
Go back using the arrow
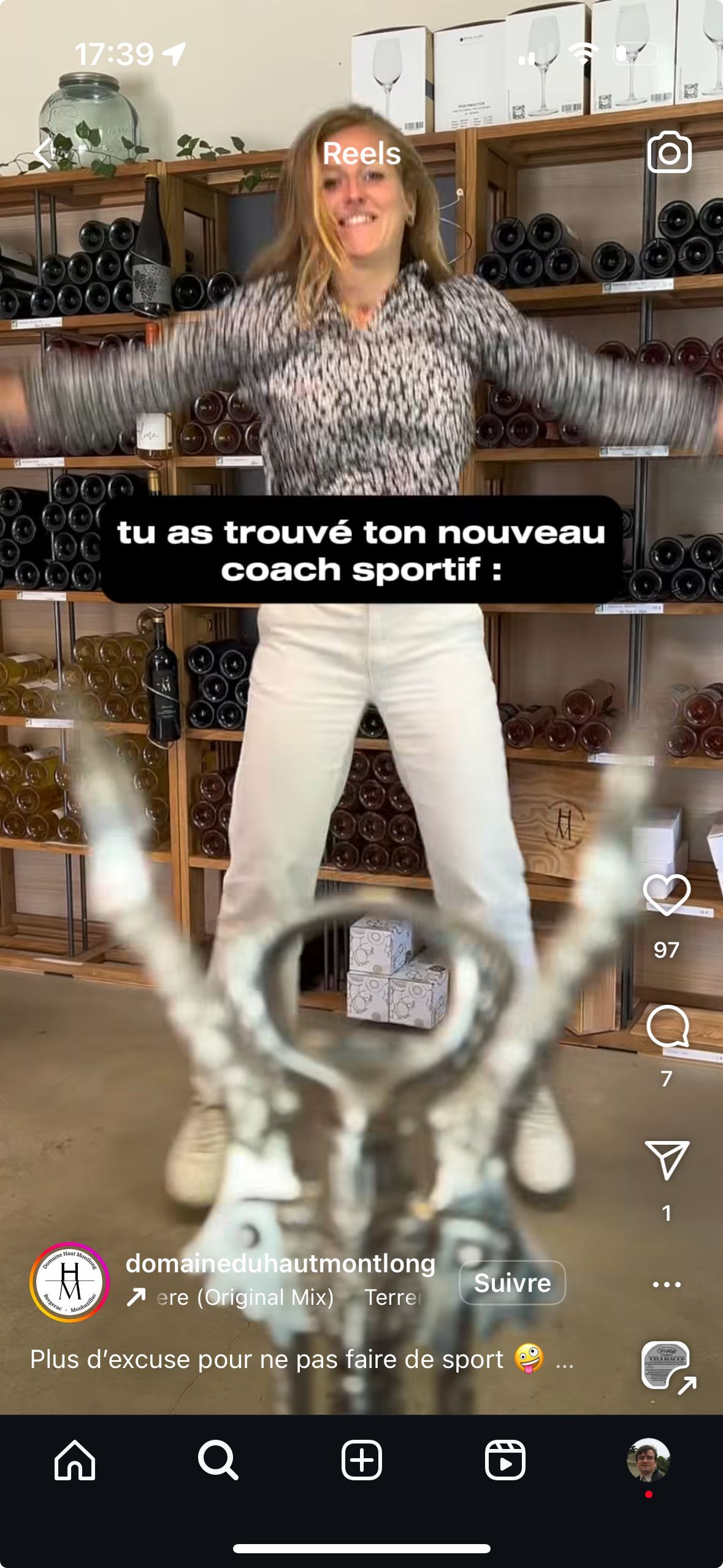[44, 153]
